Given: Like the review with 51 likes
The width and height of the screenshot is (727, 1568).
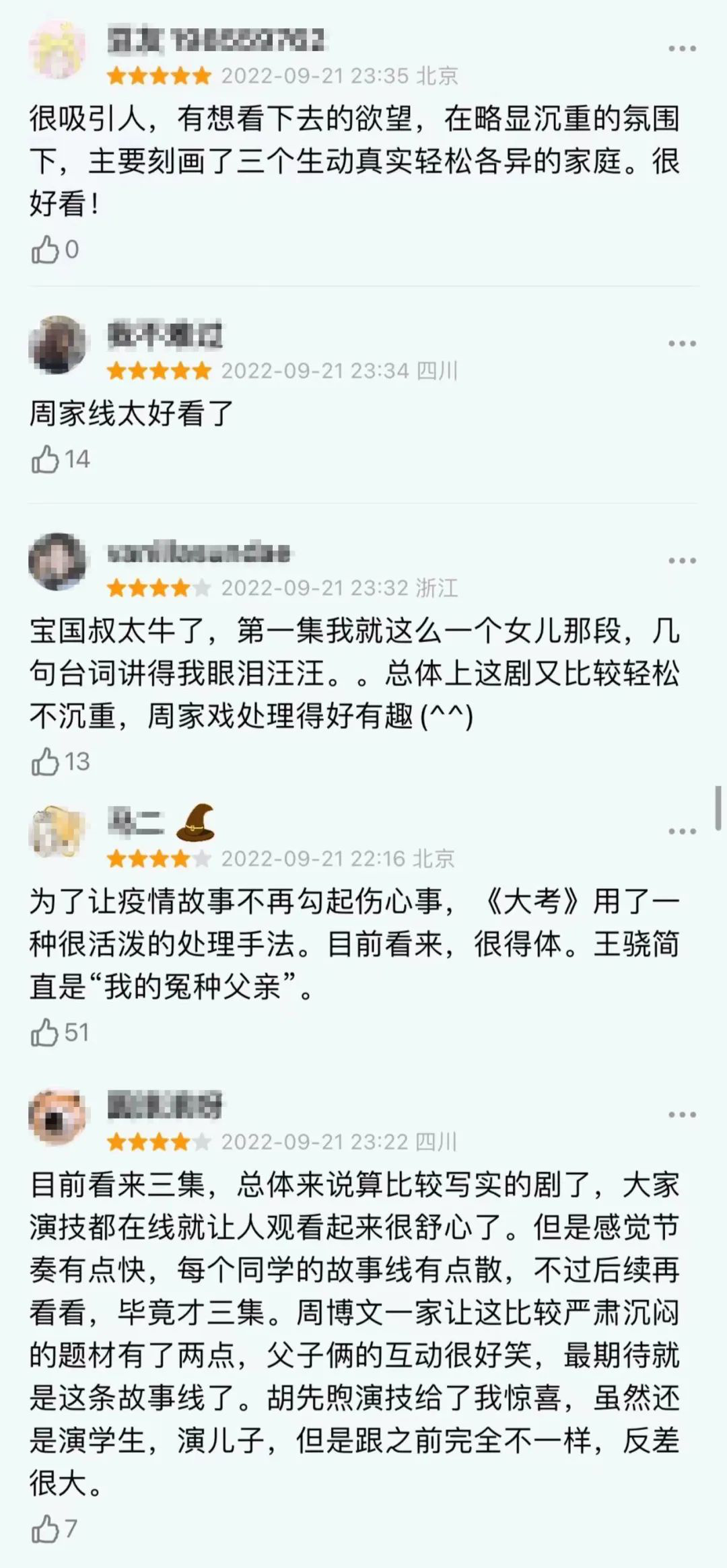Looking at the screenshot, I should (x=46, y=1032).
